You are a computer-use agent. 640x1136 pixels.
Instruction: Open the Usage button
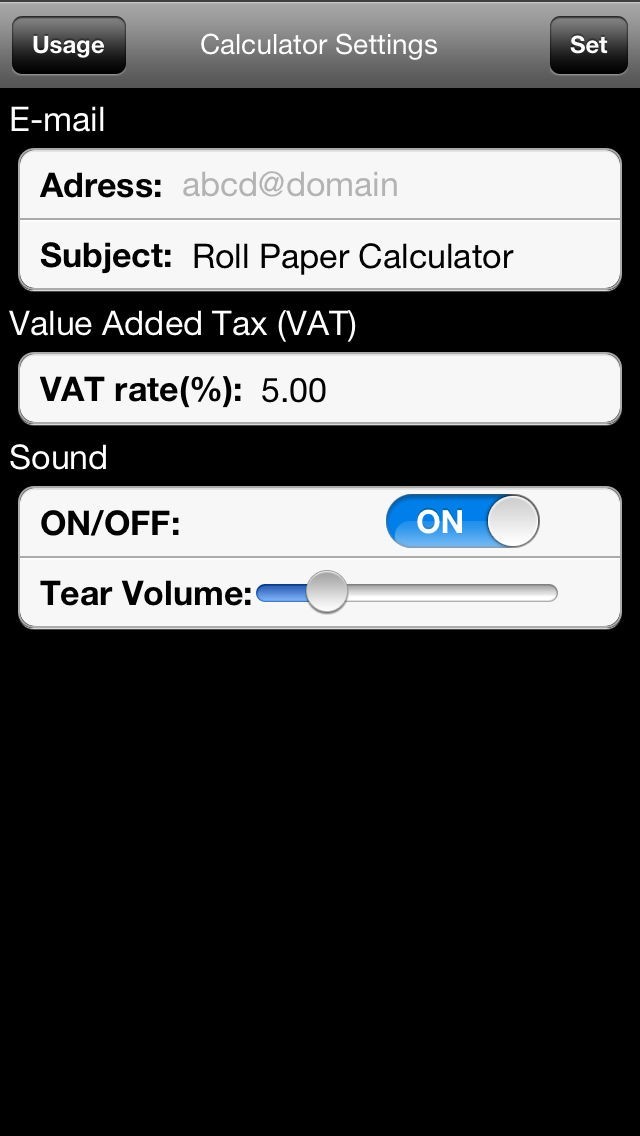(x=68, y=45)
